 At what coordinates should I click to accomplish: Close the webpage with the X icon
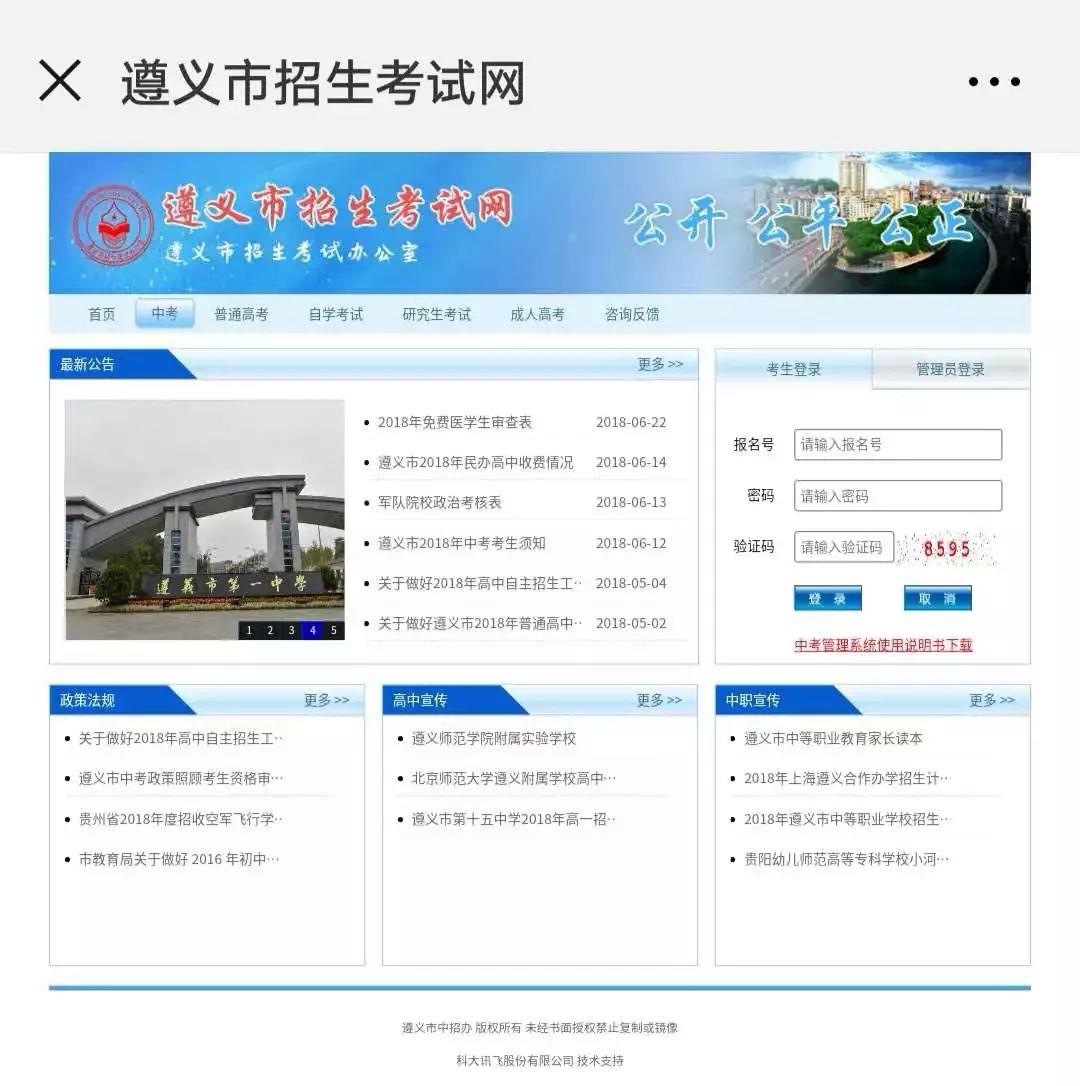[x=60, y=81]
